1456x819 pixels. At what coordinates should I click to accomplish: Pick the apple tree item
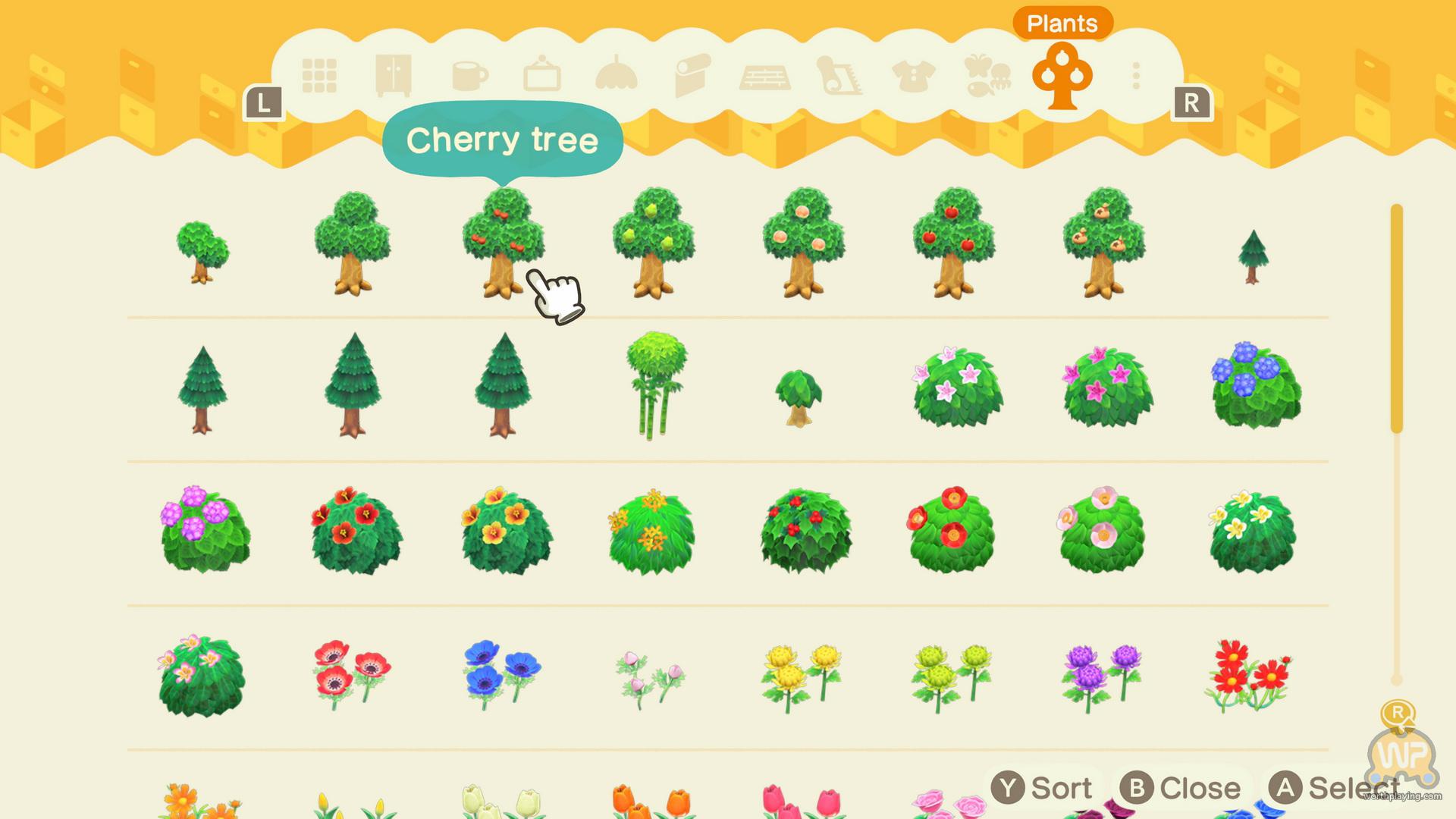953,243
